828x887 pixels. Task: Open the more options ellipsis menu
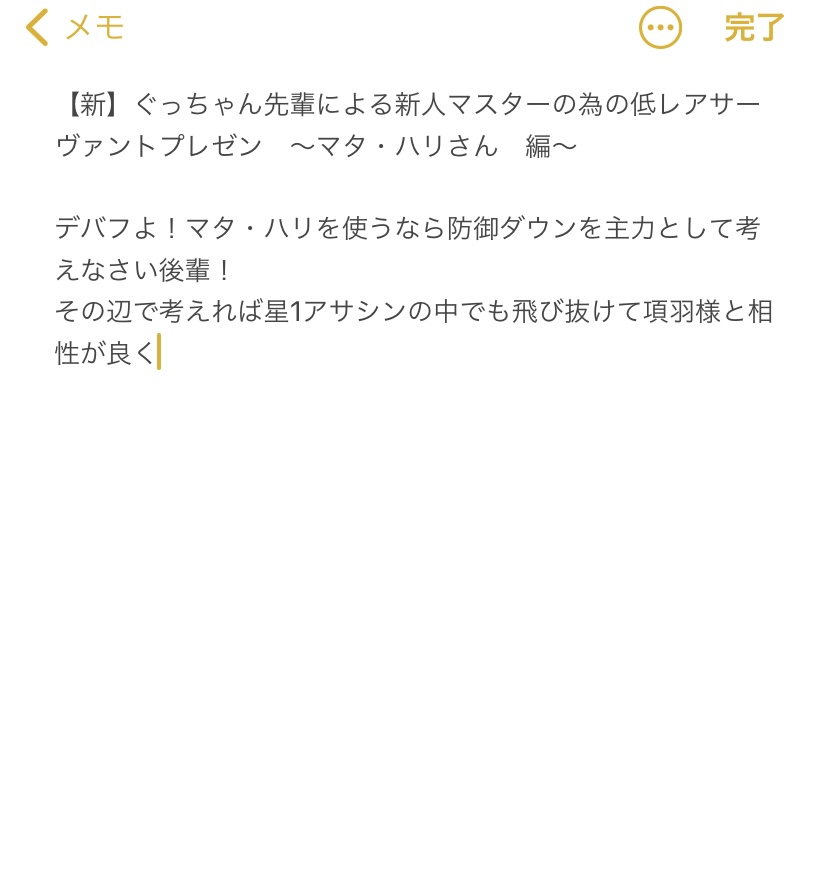pos(660,28)
